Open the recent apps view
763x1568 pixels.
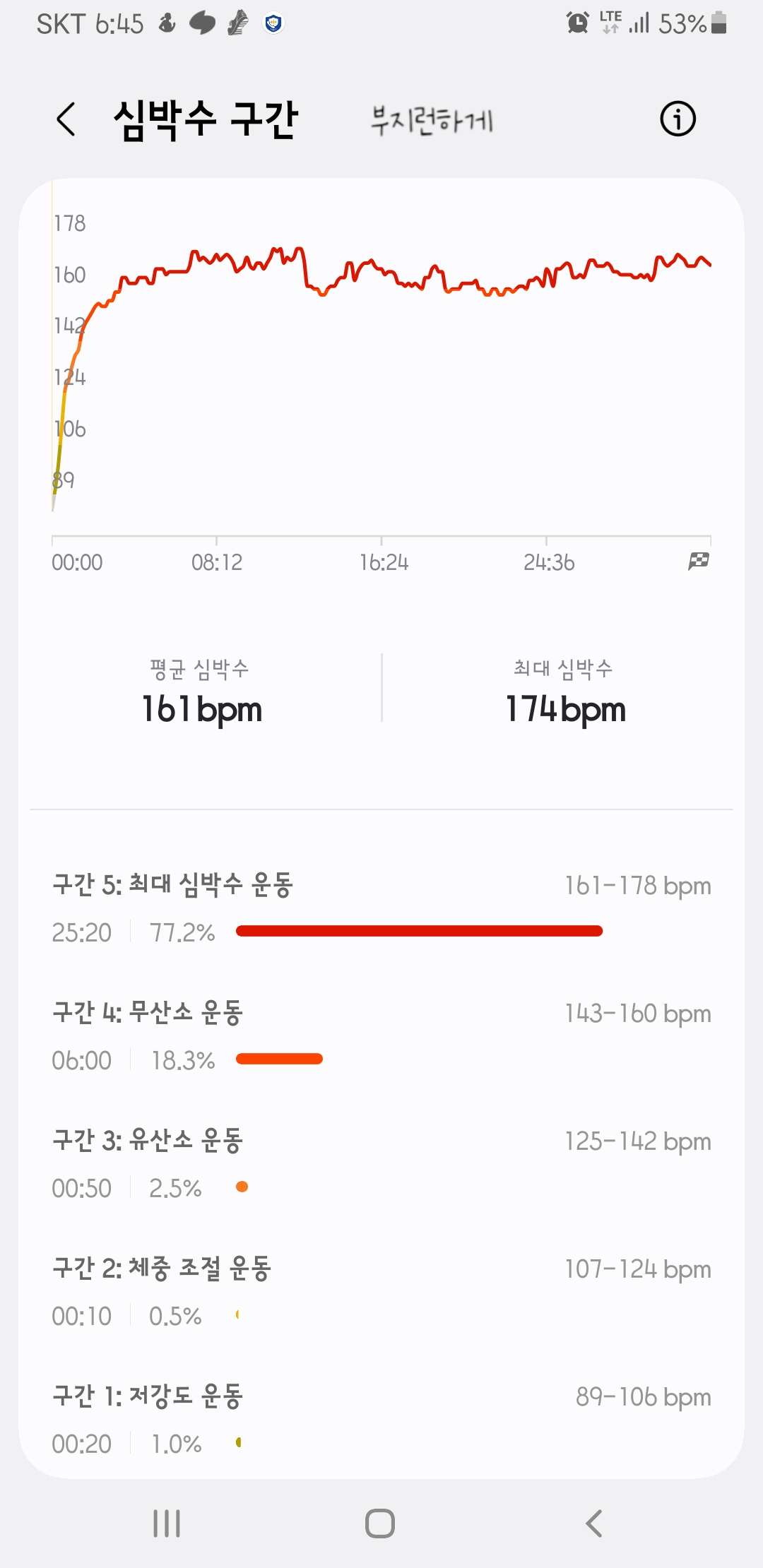coord(167,1524)
